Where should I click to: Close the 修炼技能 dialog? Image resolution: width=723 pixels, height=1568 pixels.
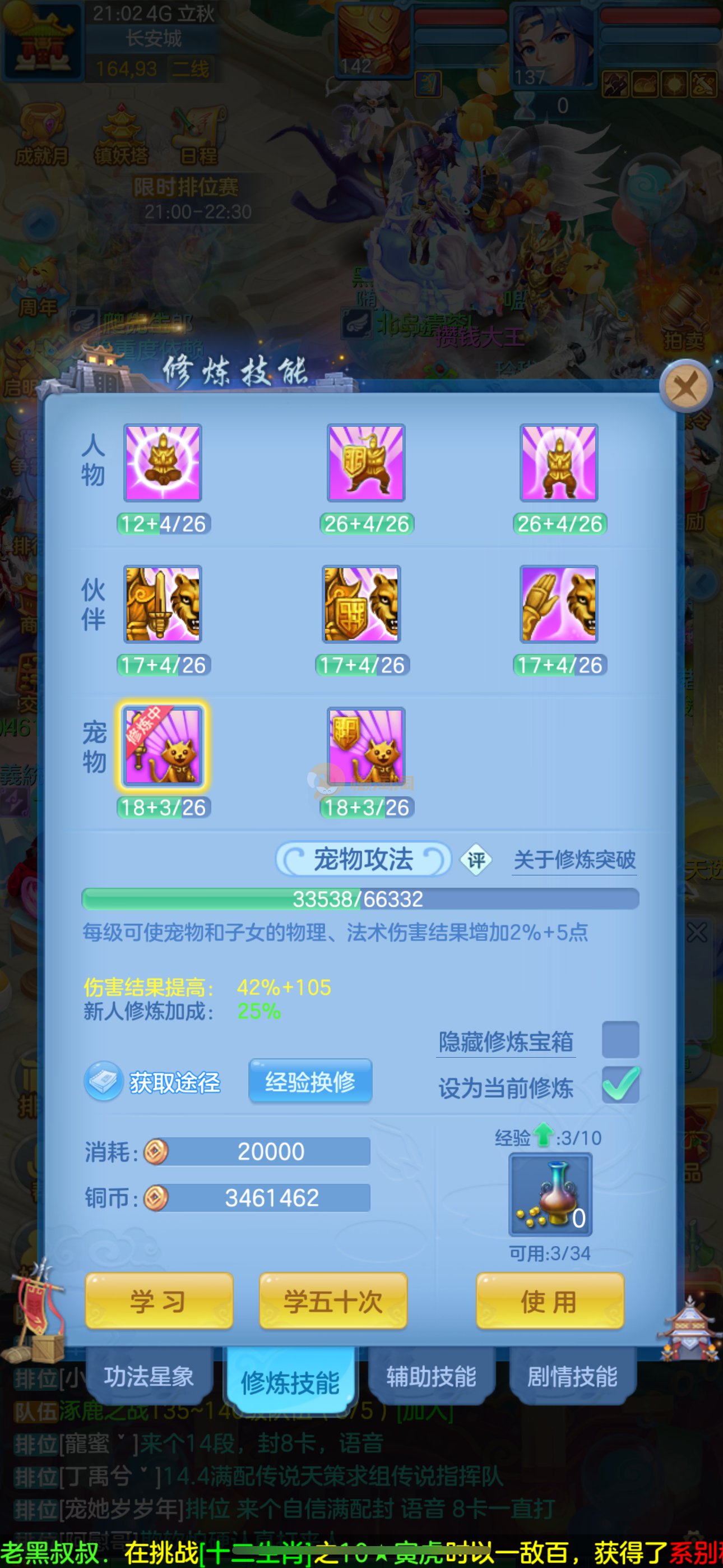(x=686, y=385)
